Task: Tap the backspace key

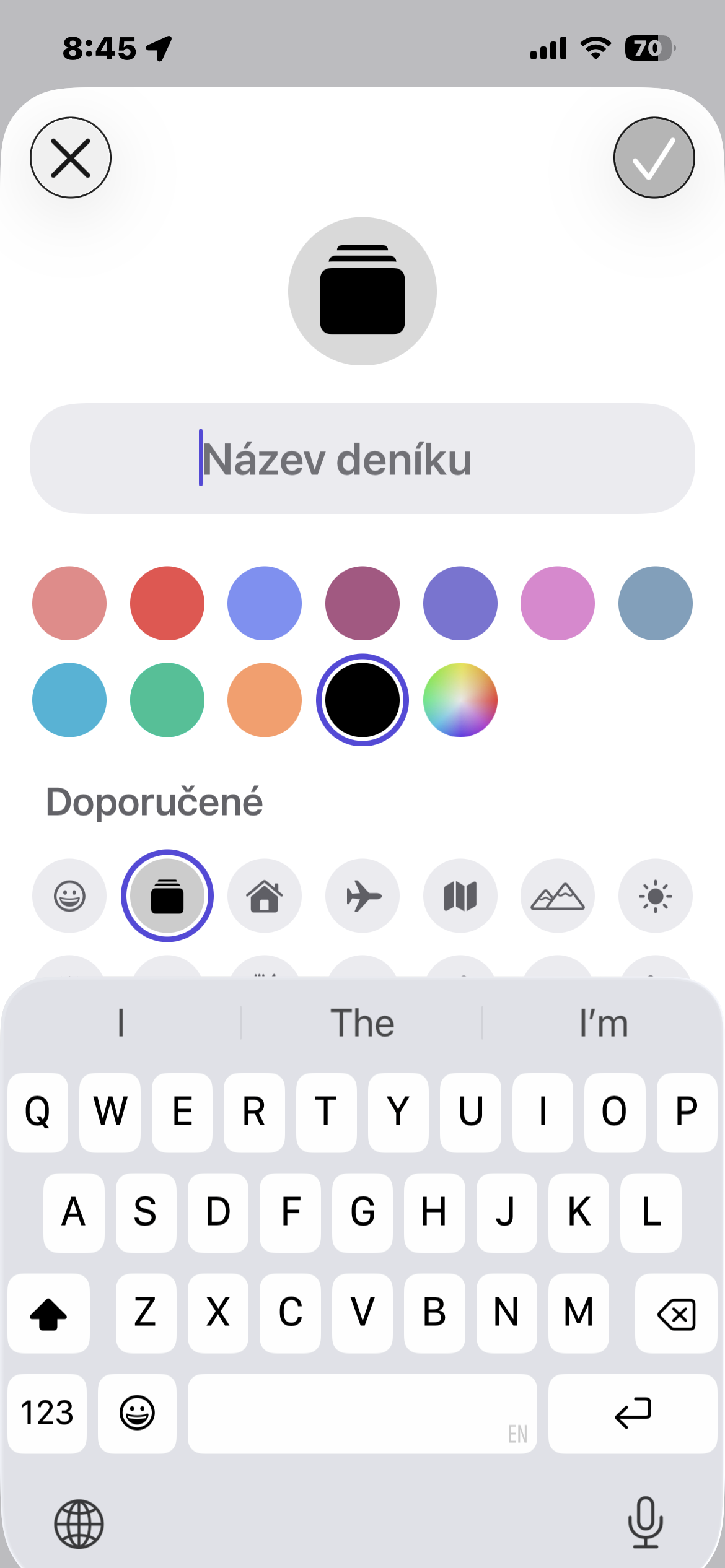Action: (676, 1313)
